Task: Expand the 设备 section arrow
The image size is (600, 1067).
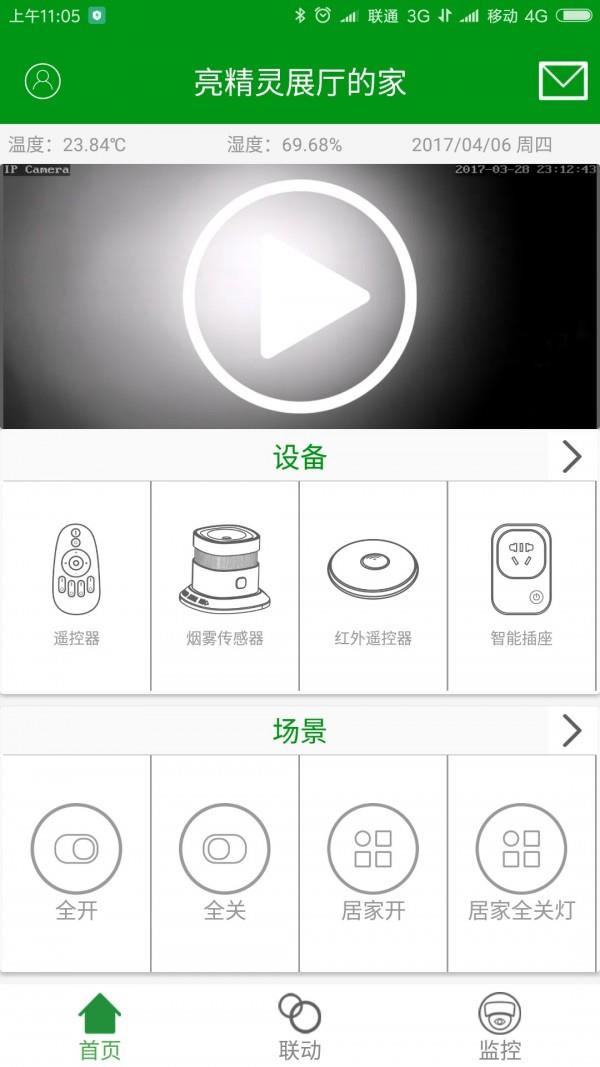Action: click(572, 457)
